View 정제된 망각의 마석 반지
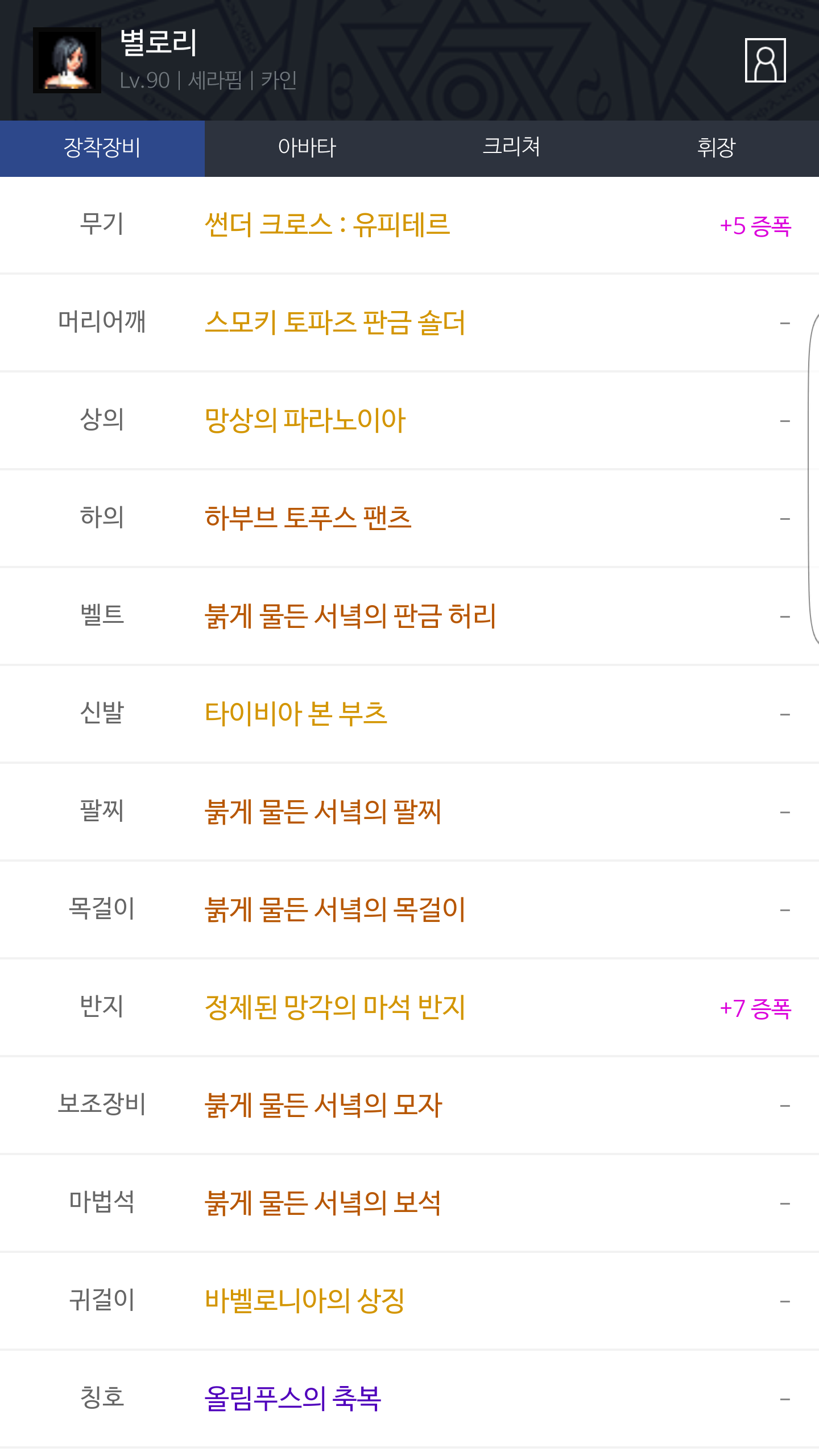 click(x=335, y=1007)
